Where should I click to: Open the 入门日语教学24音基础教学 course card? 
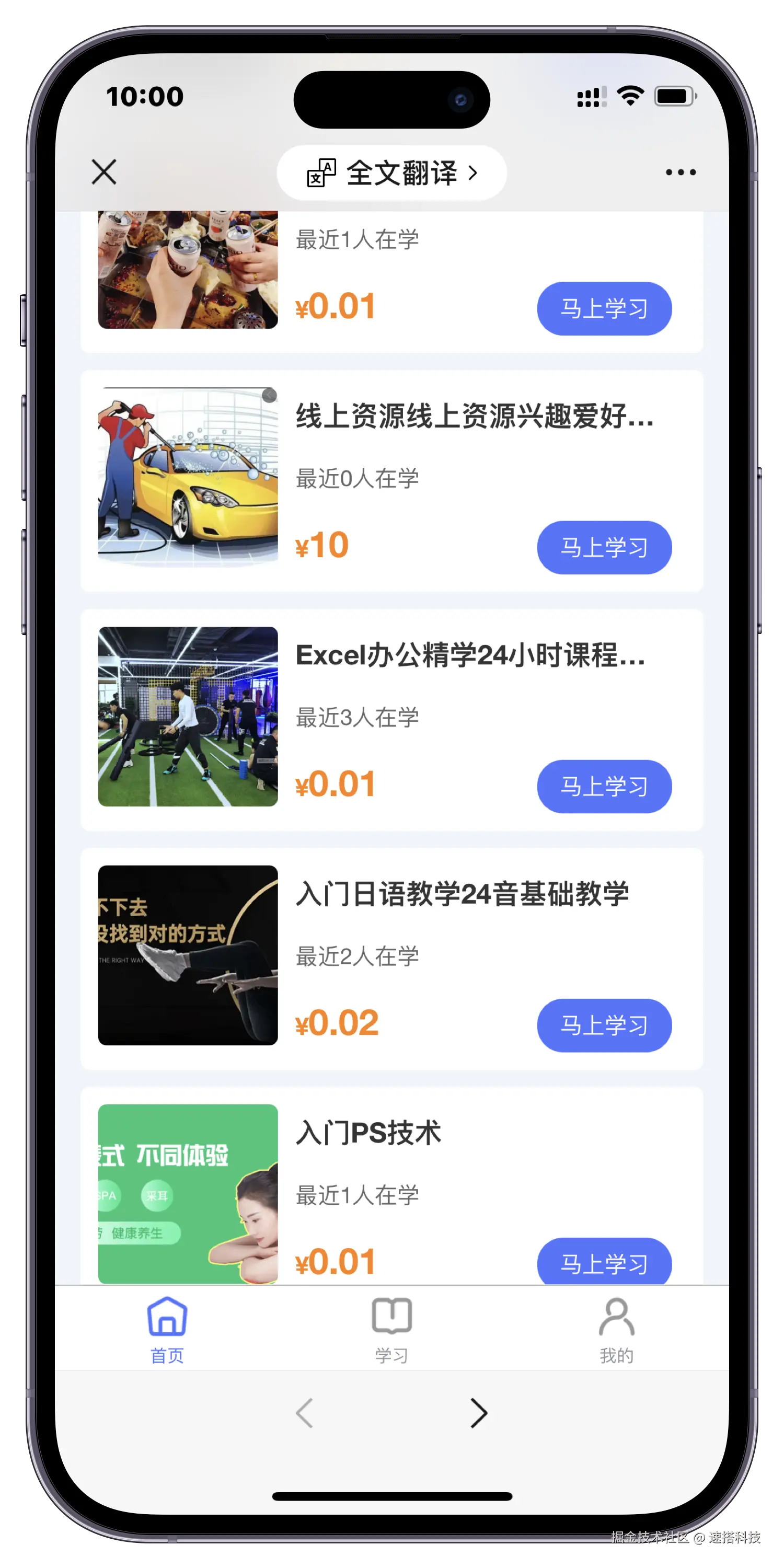462,894
